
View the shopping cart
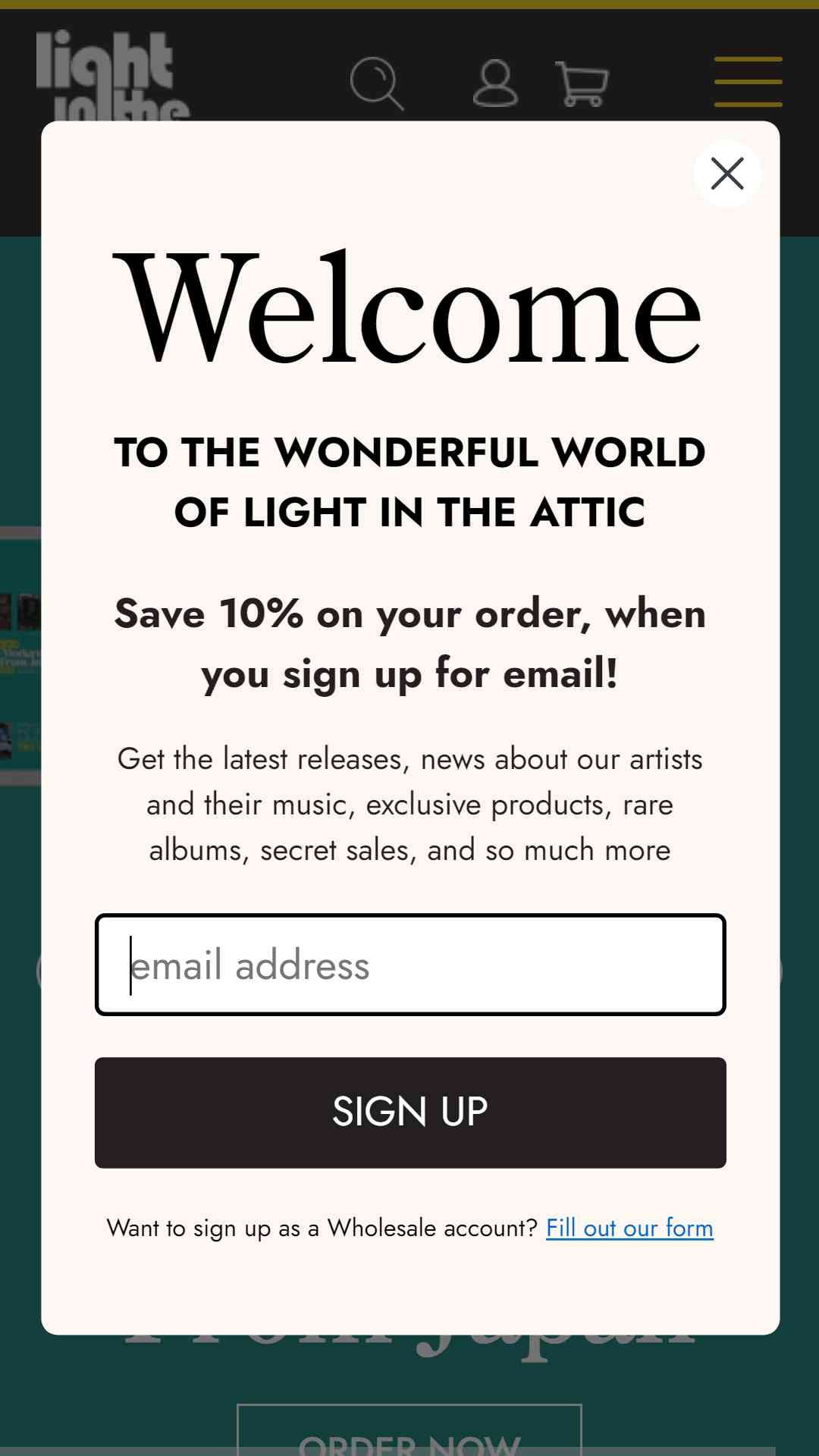pyautogui.click(x=582, y=83)
